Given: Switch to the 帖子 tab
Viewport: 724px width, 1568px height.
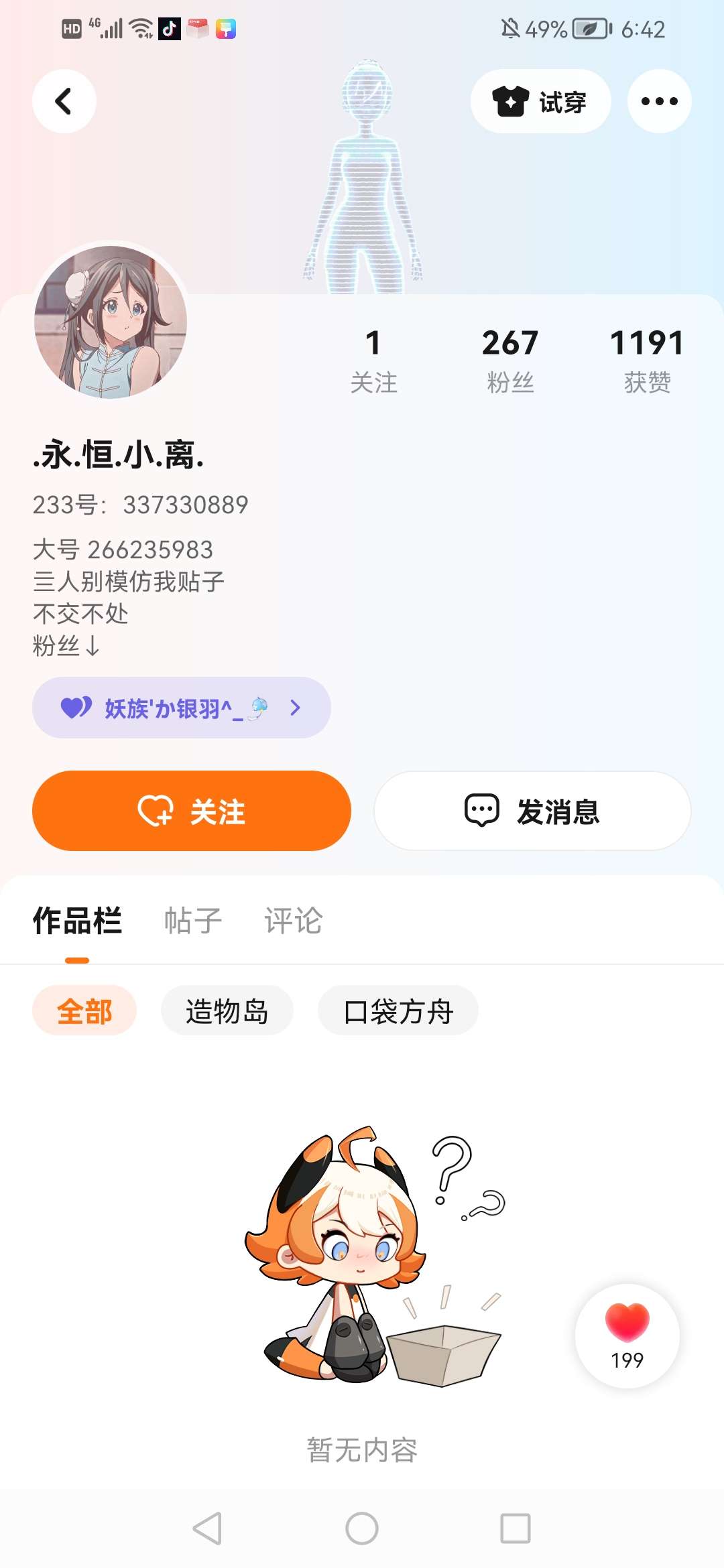Looking at the screenshot, I should click(193, 921).
